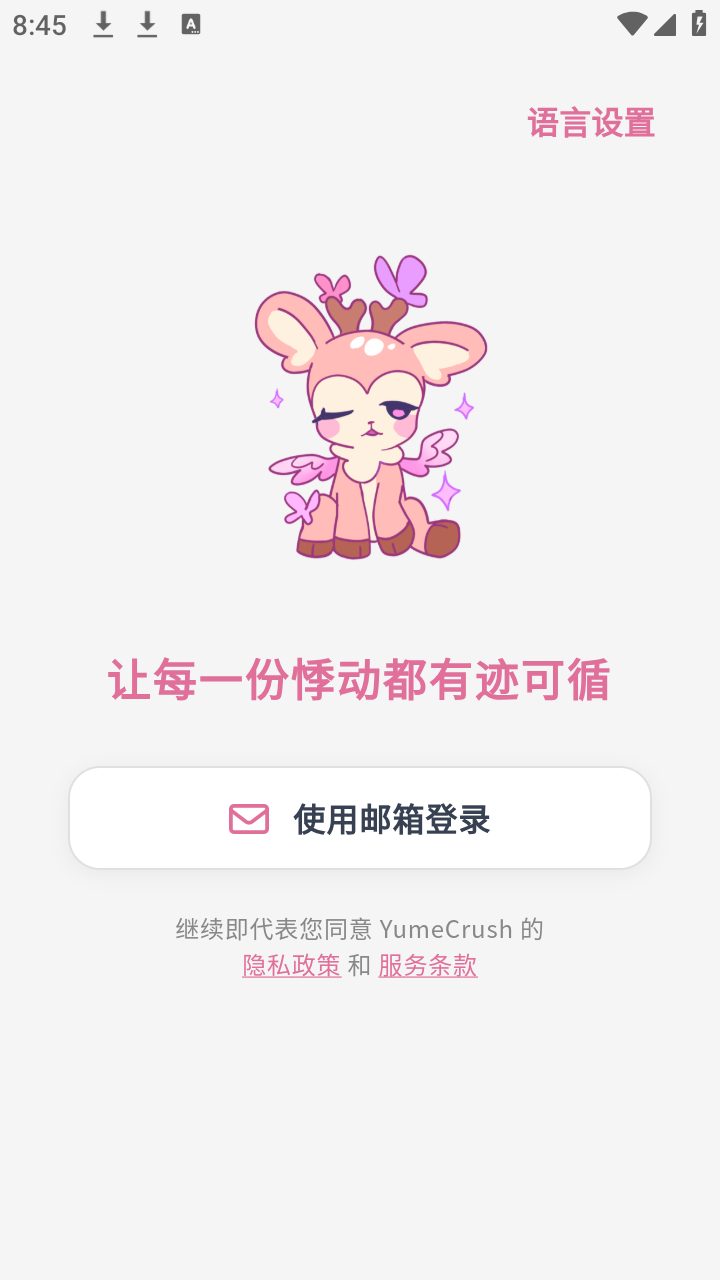Open the 服务条款 terms link
This screenshot has width=720, height=1280.
427,966
